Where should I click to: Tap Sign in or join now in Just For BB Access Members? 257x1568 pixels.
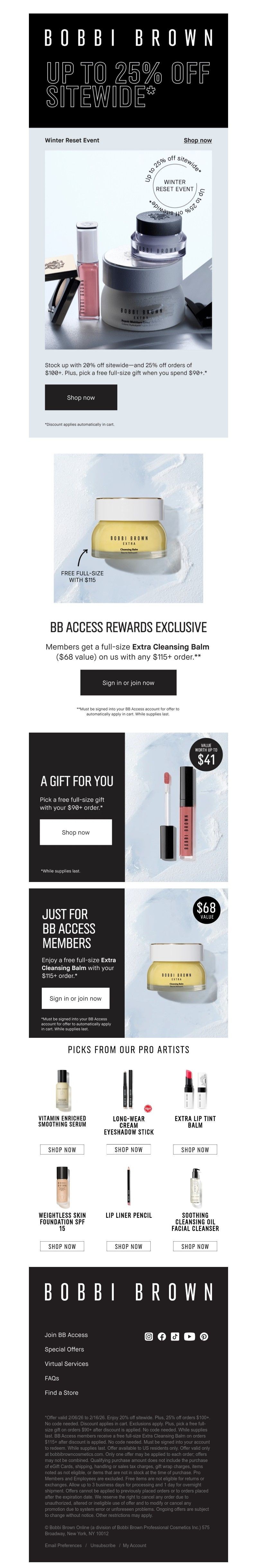click(75, 998)
